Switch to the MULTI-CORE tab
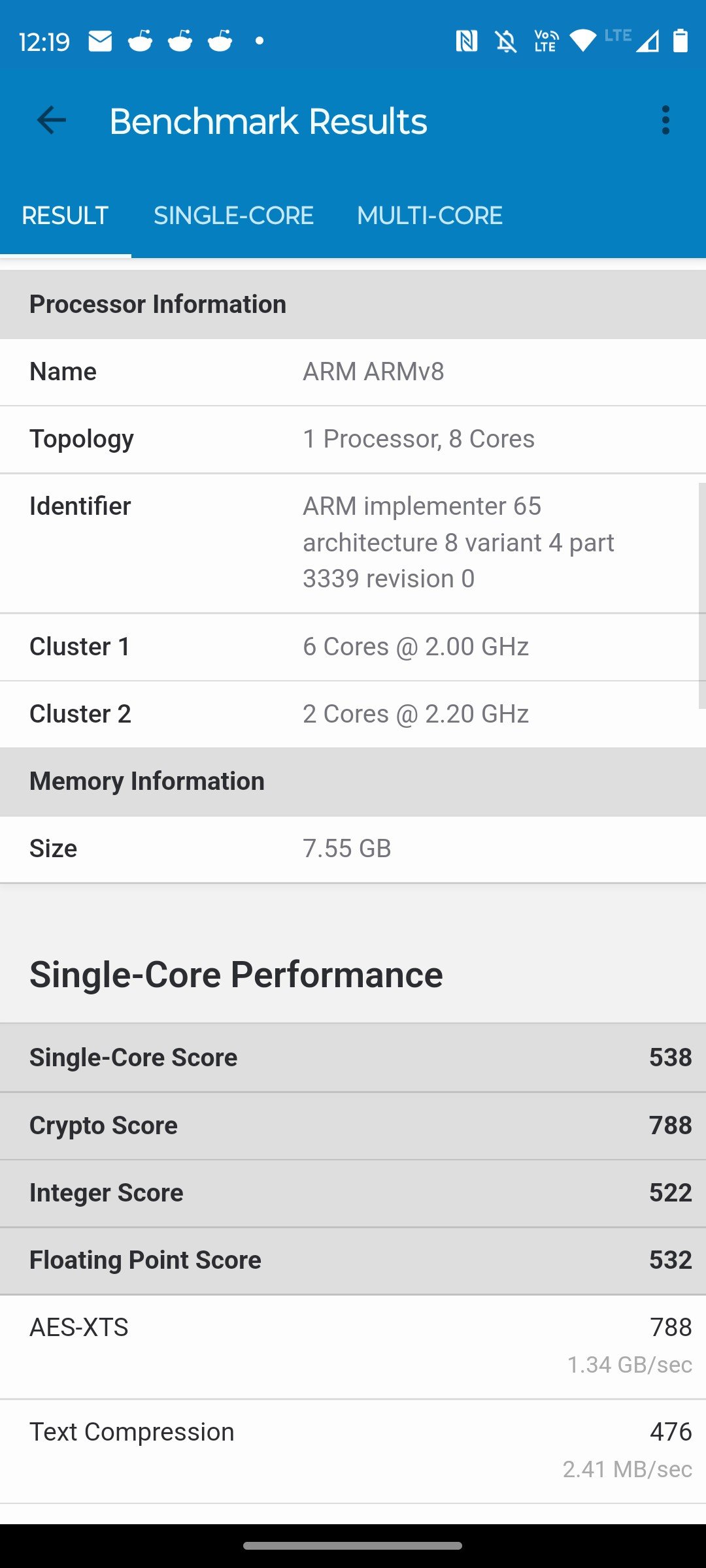The width and height of the screenshot is (706, 1568). click(429, 216)
